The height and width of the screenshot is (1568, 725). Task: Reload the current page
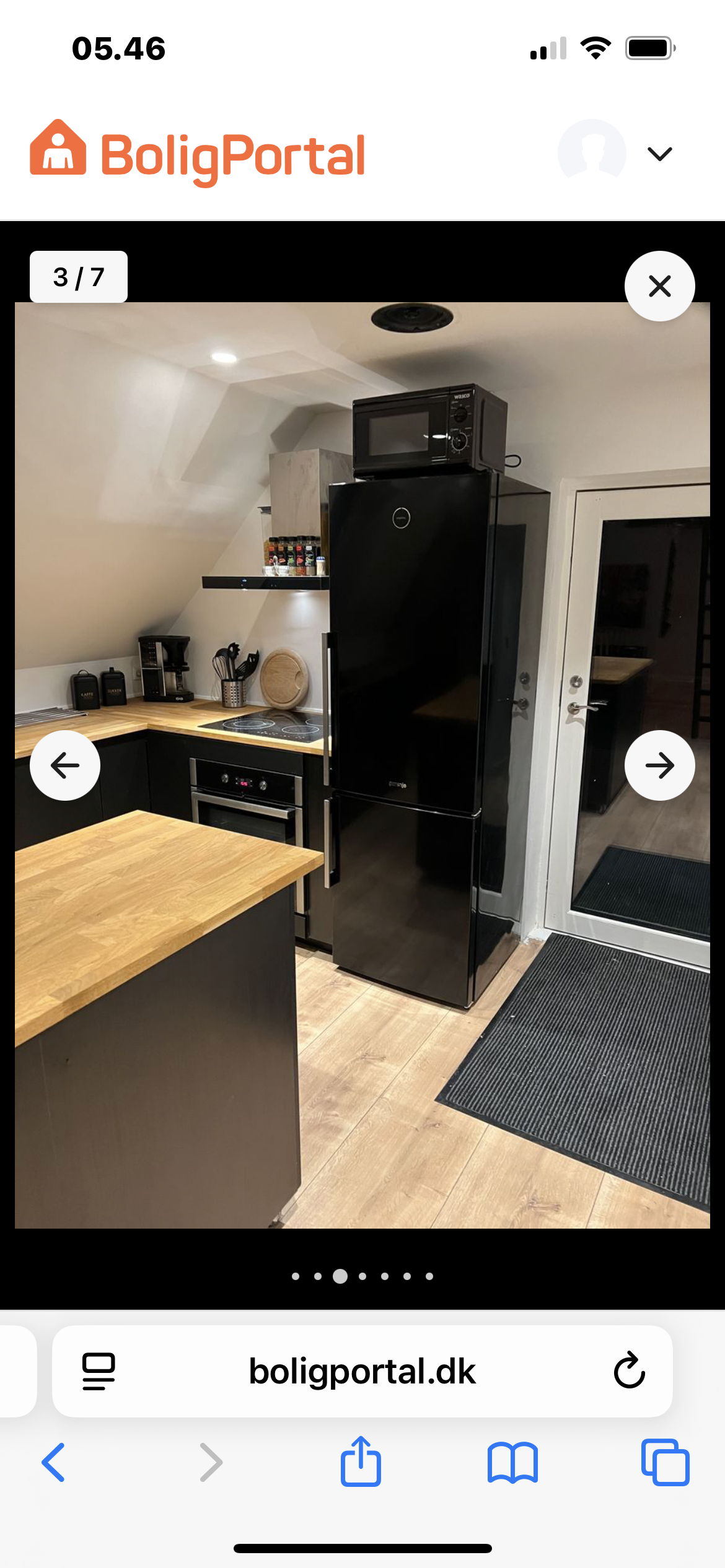[629, 1370]
